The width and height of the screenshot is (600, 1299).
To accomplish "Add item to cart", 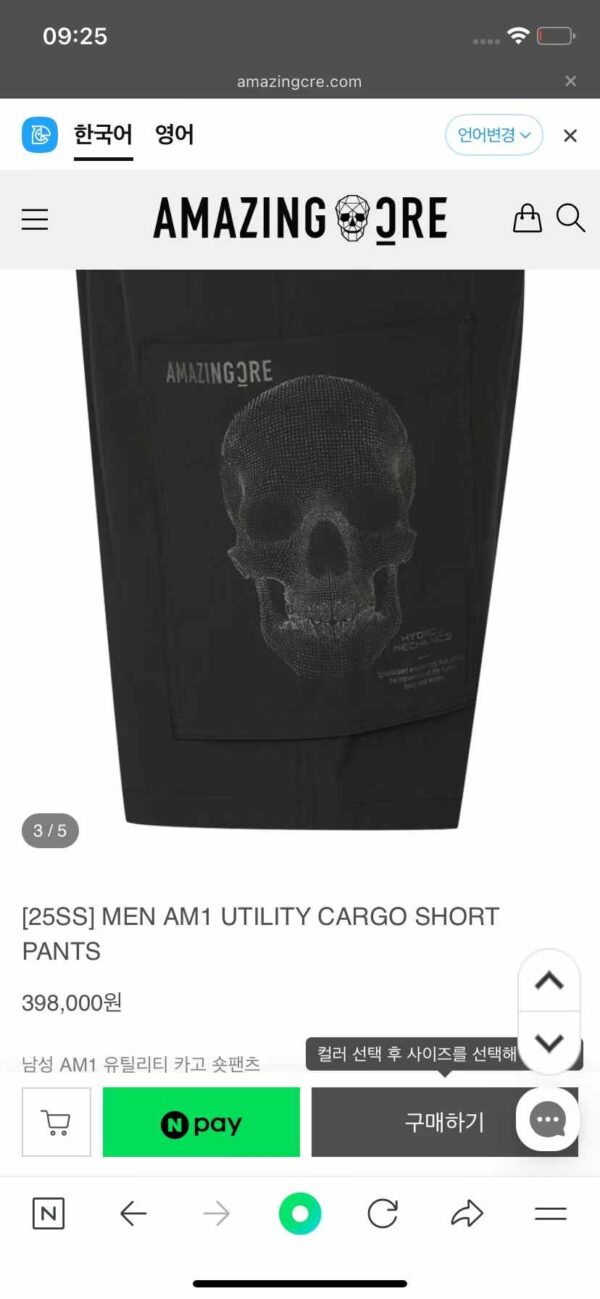I will [x=56, y=1123].
